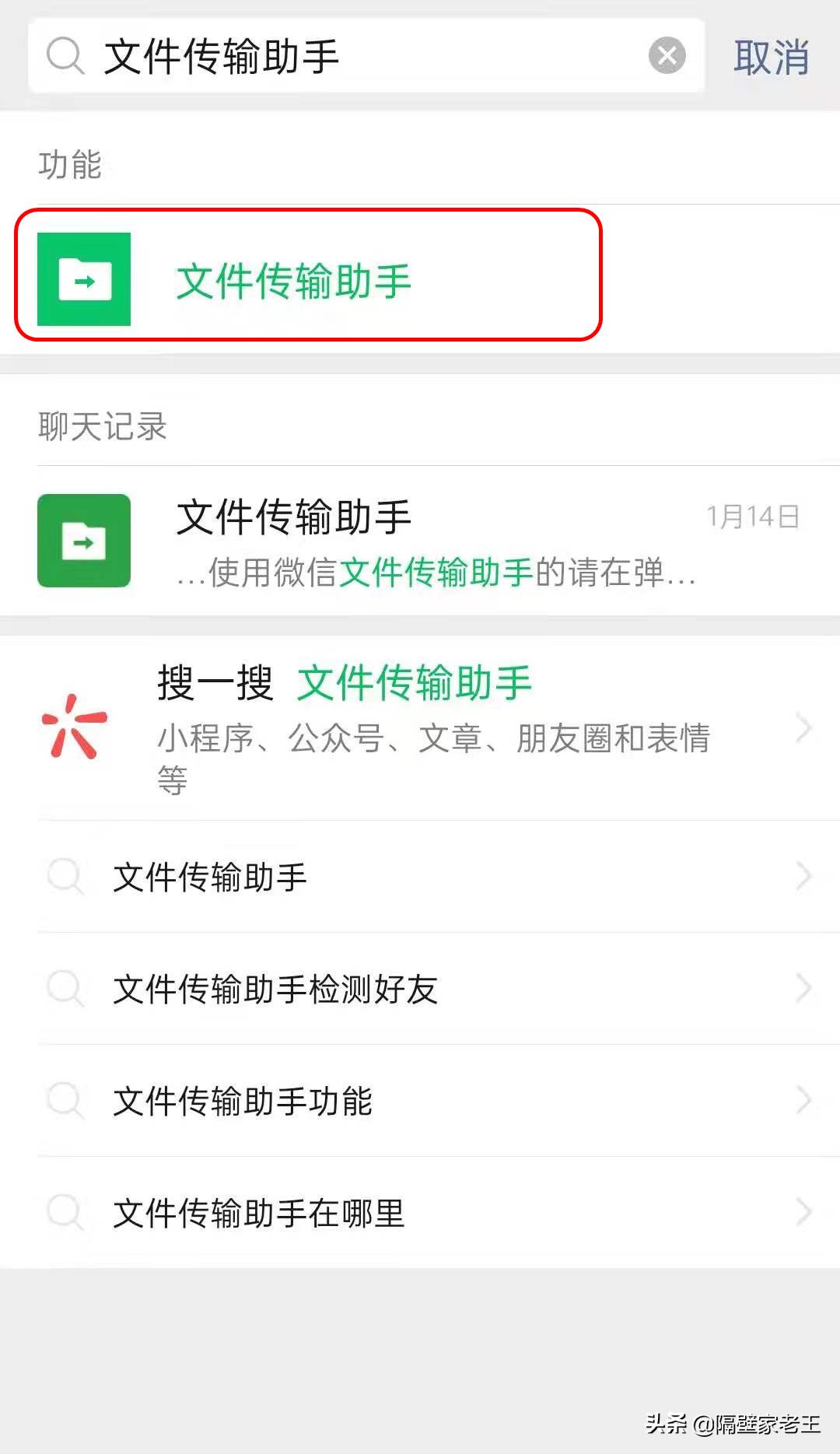Viewport: 840px width, 1454px height.
Task: Select the 功能 section header
Action: 68,164
